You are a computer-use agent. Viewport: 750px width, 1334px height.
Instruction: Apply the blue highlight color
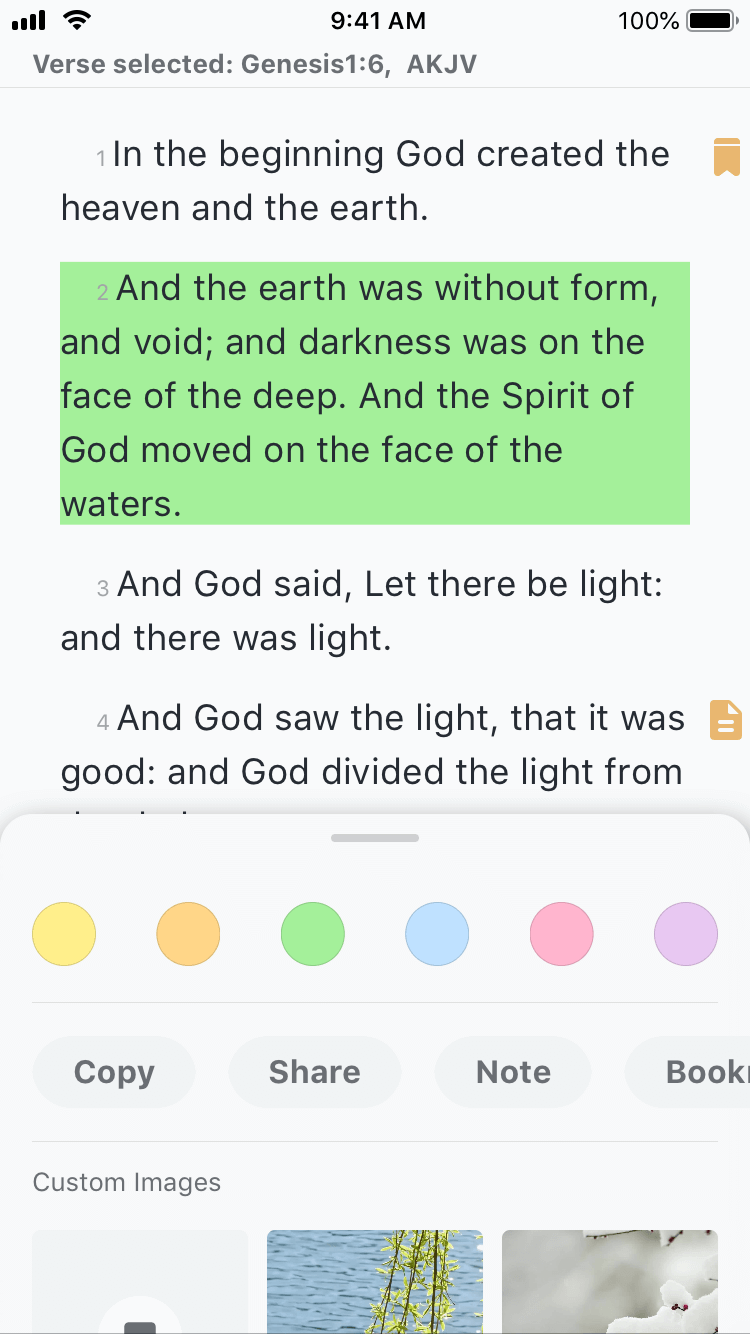[x=437, y=934]
